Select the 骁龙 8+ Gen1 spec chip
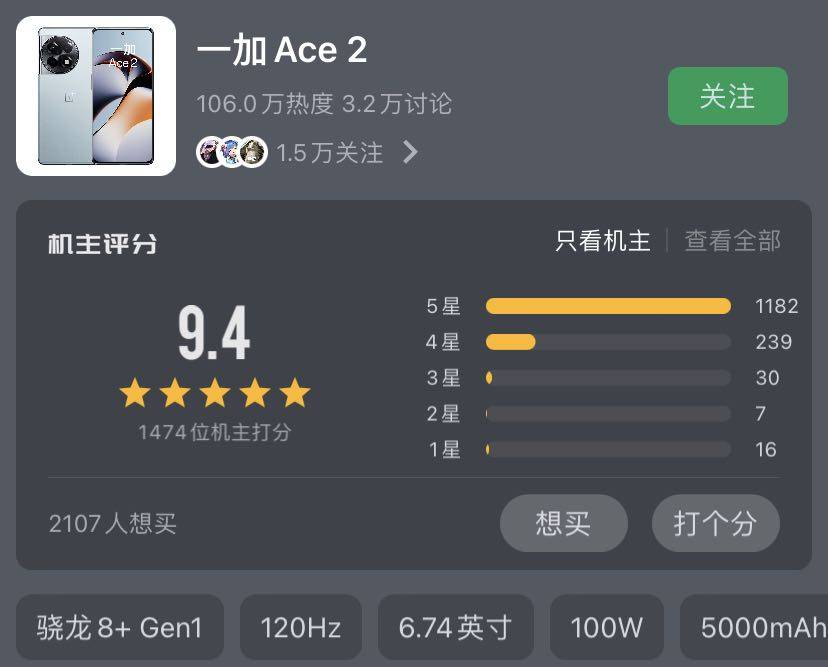 point(120,628)
